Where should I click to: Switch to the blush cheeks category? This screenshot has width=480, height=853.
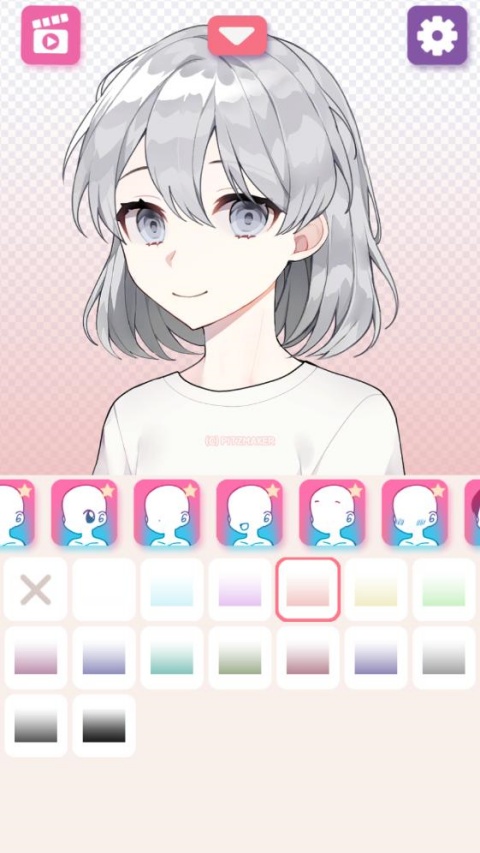[415, 512]
